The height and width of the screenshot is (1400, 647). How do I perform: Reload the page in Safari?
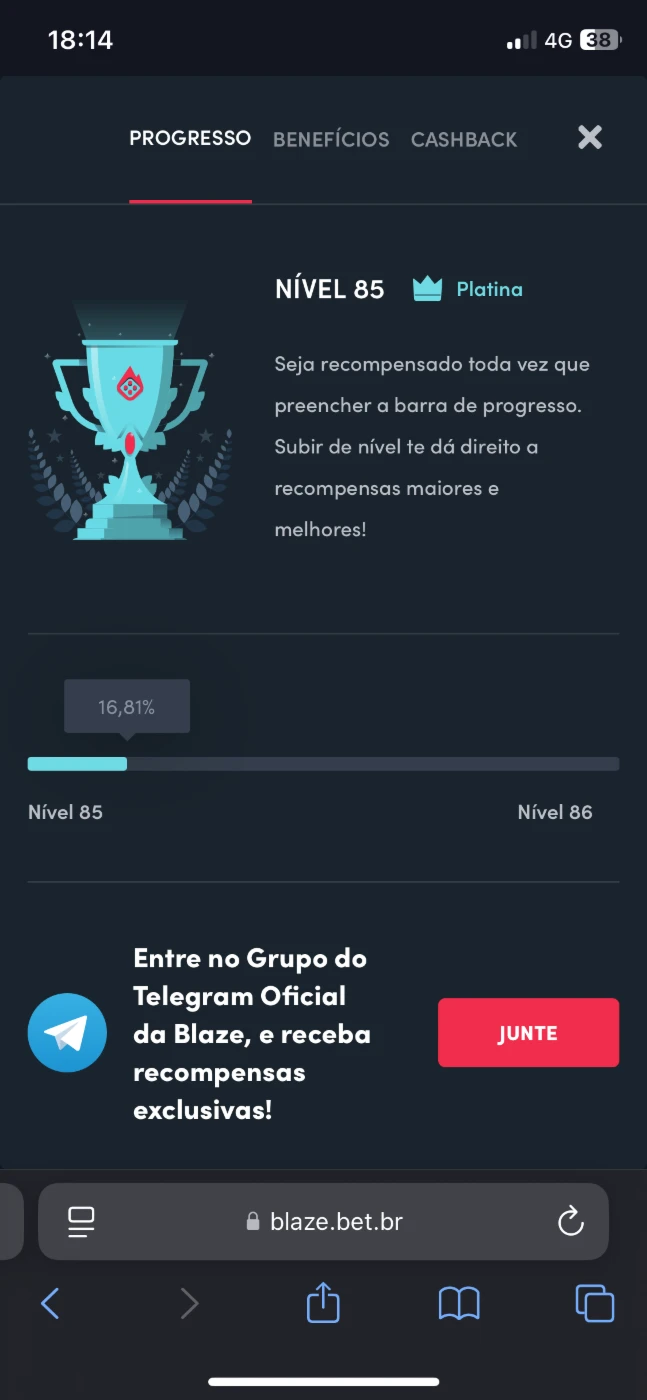tap(570, 1221)
